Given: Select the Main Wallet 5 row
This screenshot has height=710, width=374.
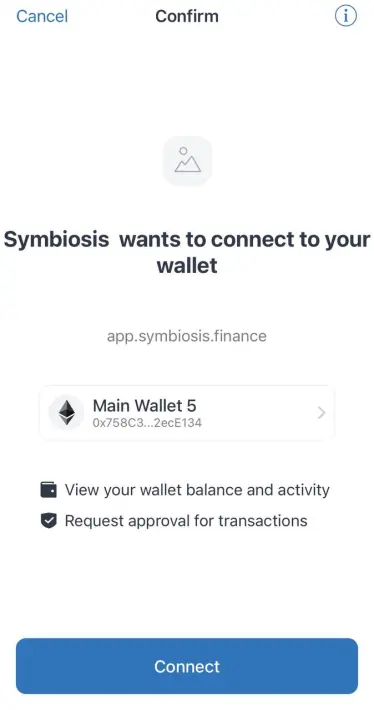Looking at the screenshot, I should pos(187,413).
